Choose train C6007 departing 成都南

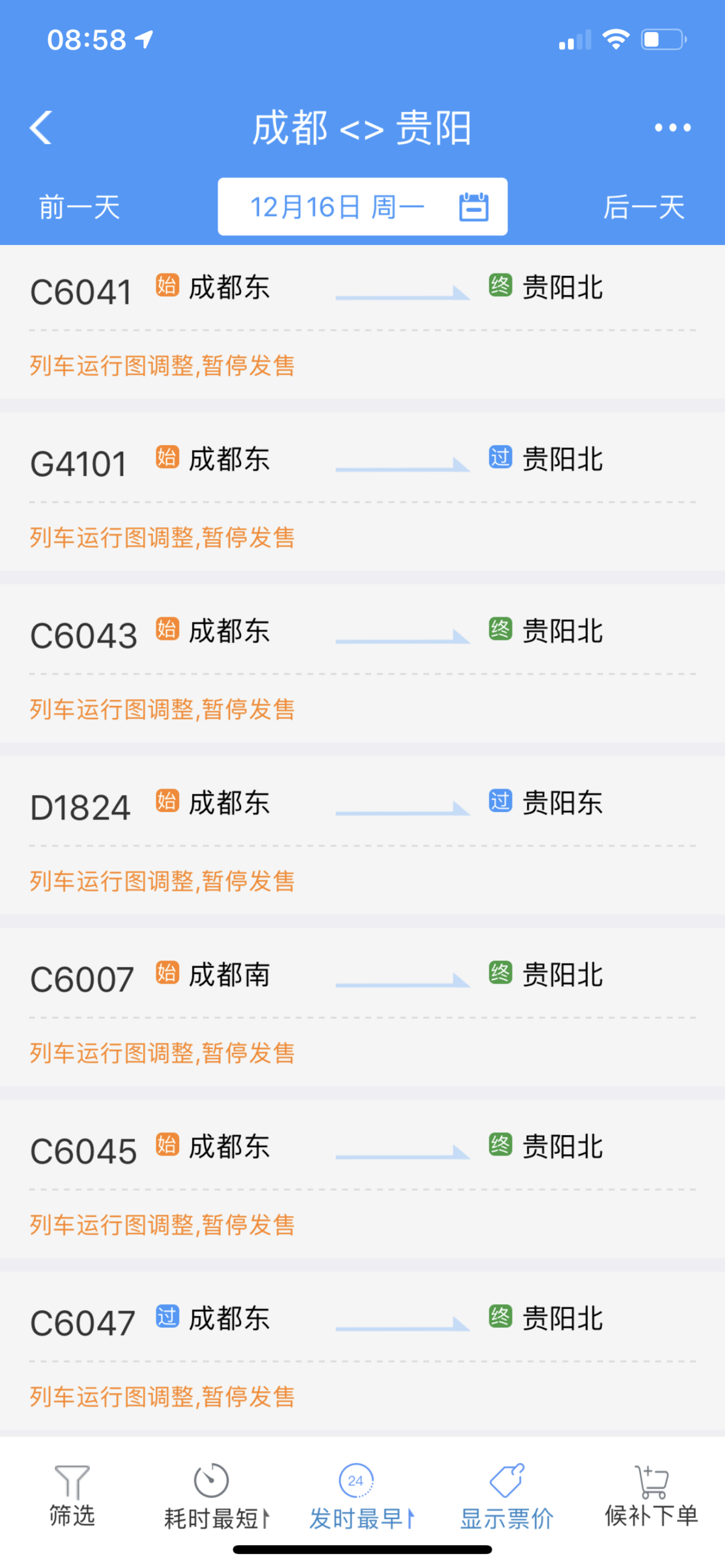tap(362, 1008)
